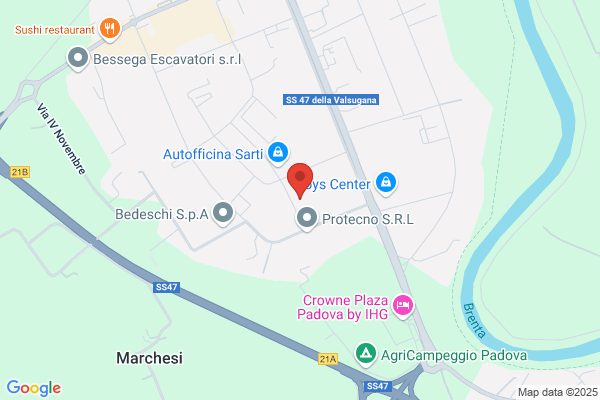Select the AgriCampeggio Padova campground marker

(365, 354)
